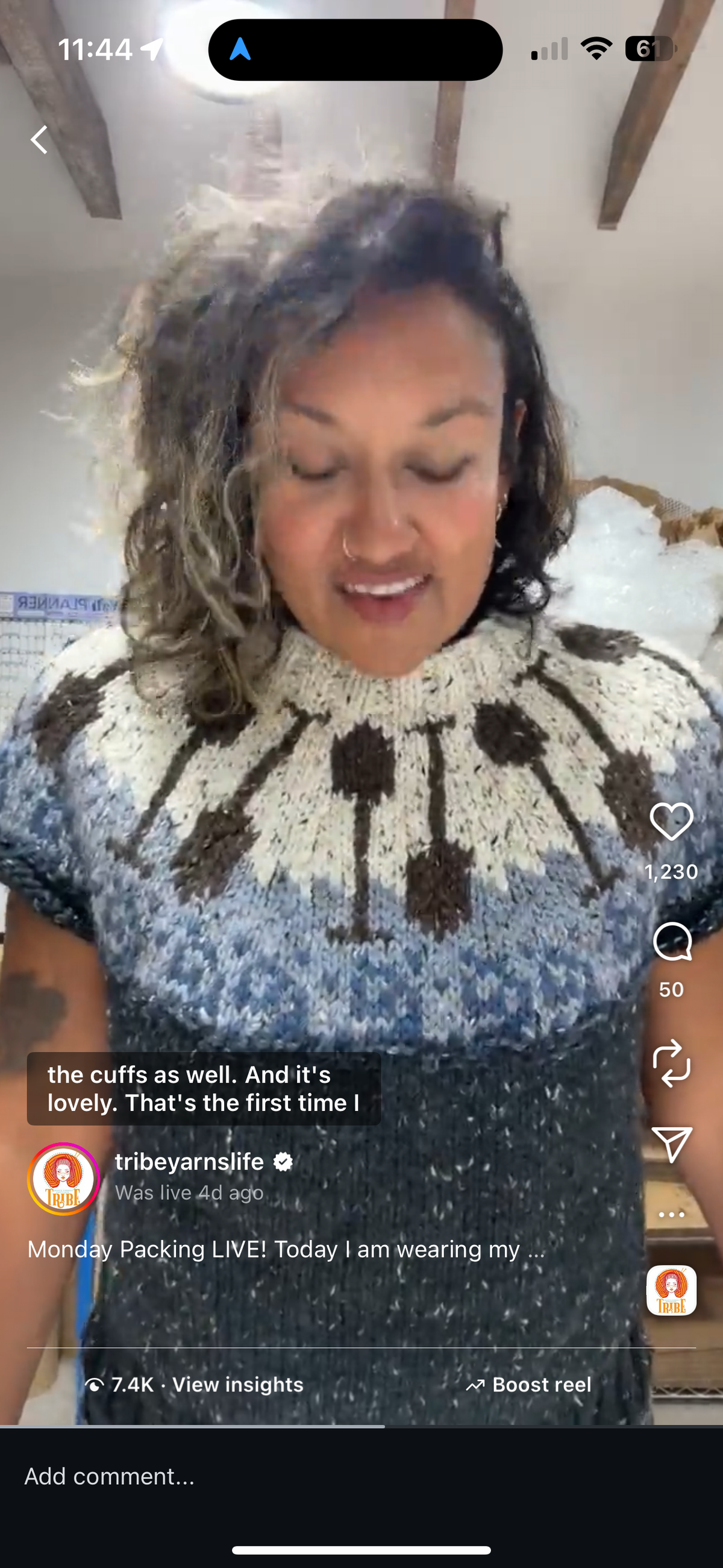
Task: Open the reel's audio thumbnail
Action: [671, 1291]
